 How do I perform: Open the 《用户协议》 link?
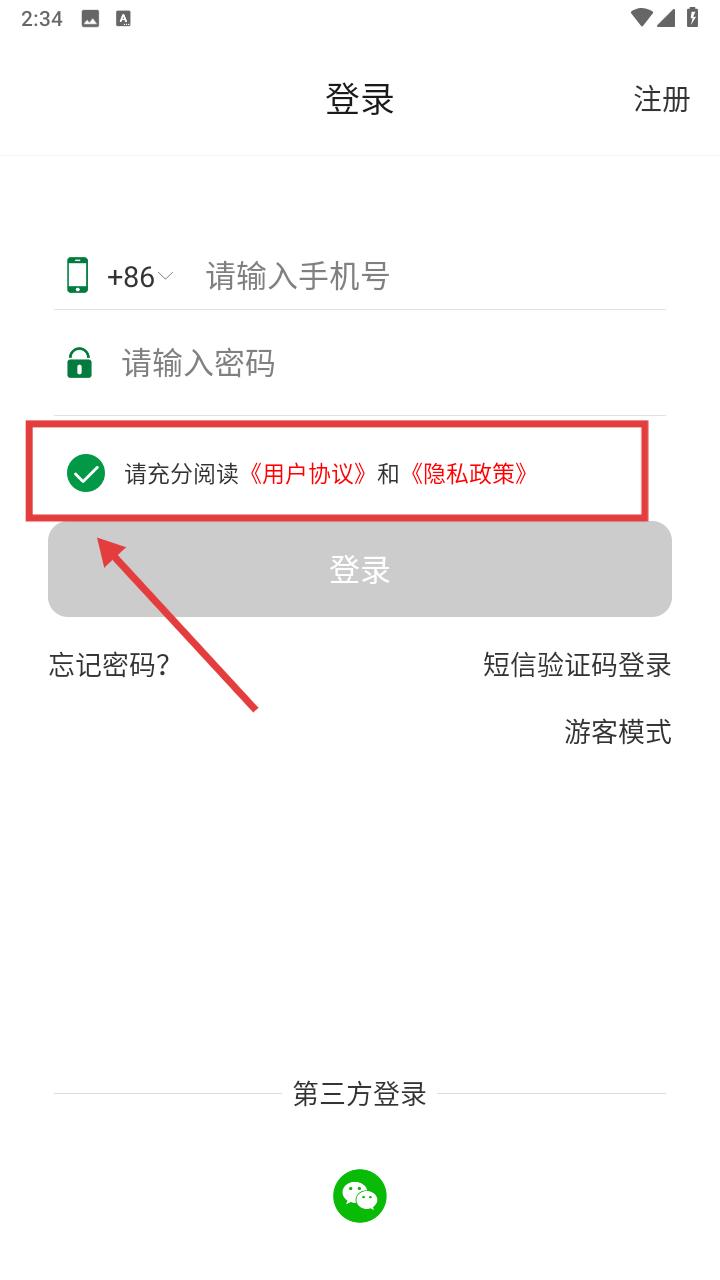click(307, 474)
